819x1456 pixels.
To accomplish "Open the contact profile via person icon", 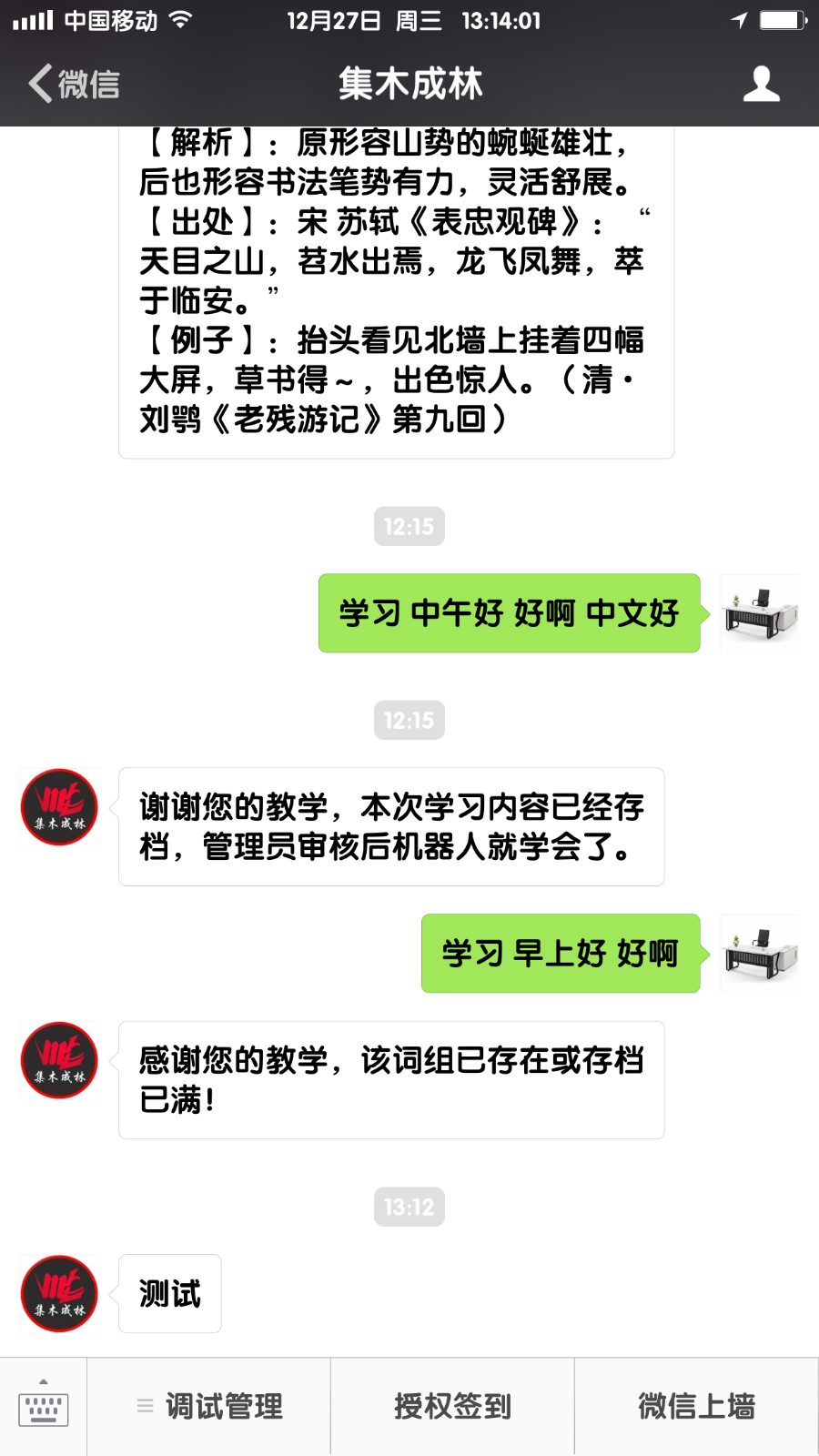I will [763, 84].
